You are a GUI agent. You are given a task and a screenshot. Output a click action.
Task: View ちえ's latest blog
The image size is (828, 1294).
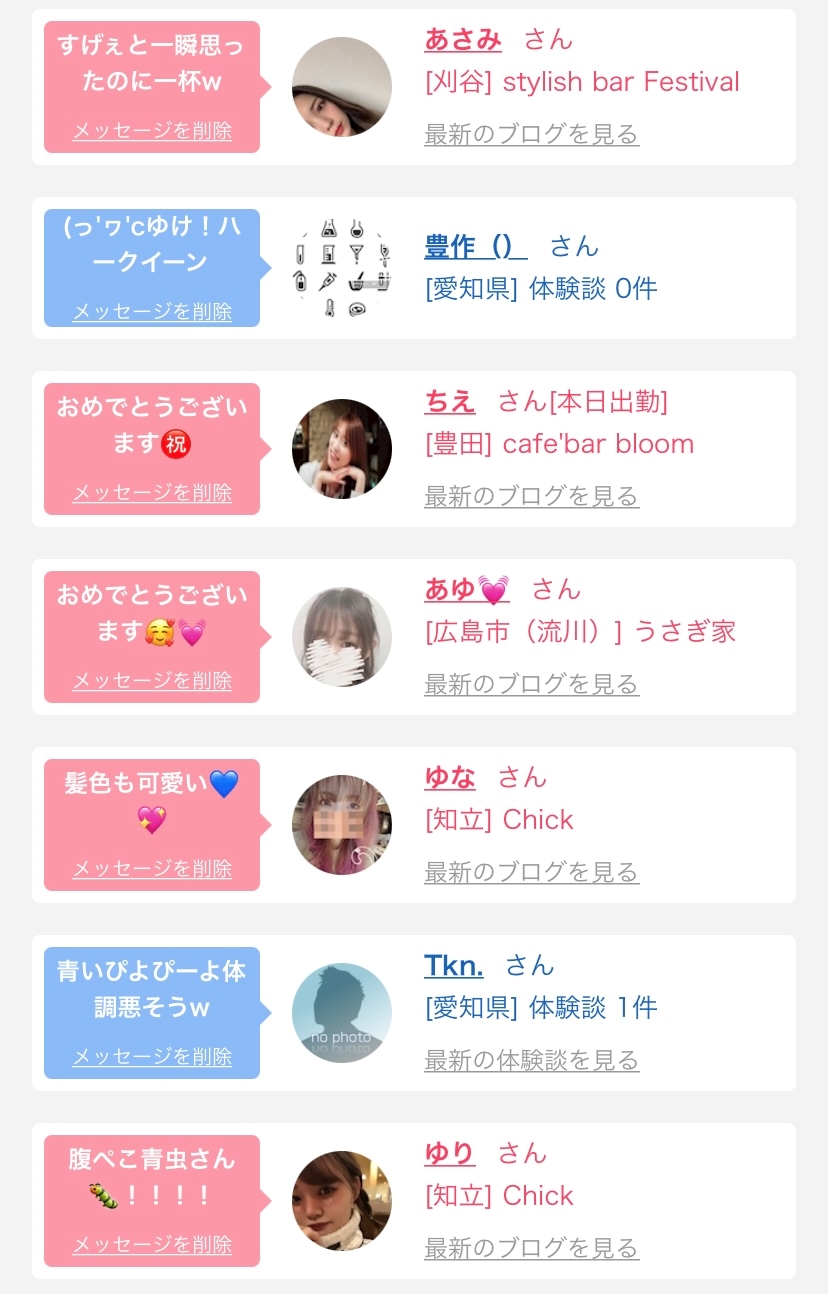point(531,496)
